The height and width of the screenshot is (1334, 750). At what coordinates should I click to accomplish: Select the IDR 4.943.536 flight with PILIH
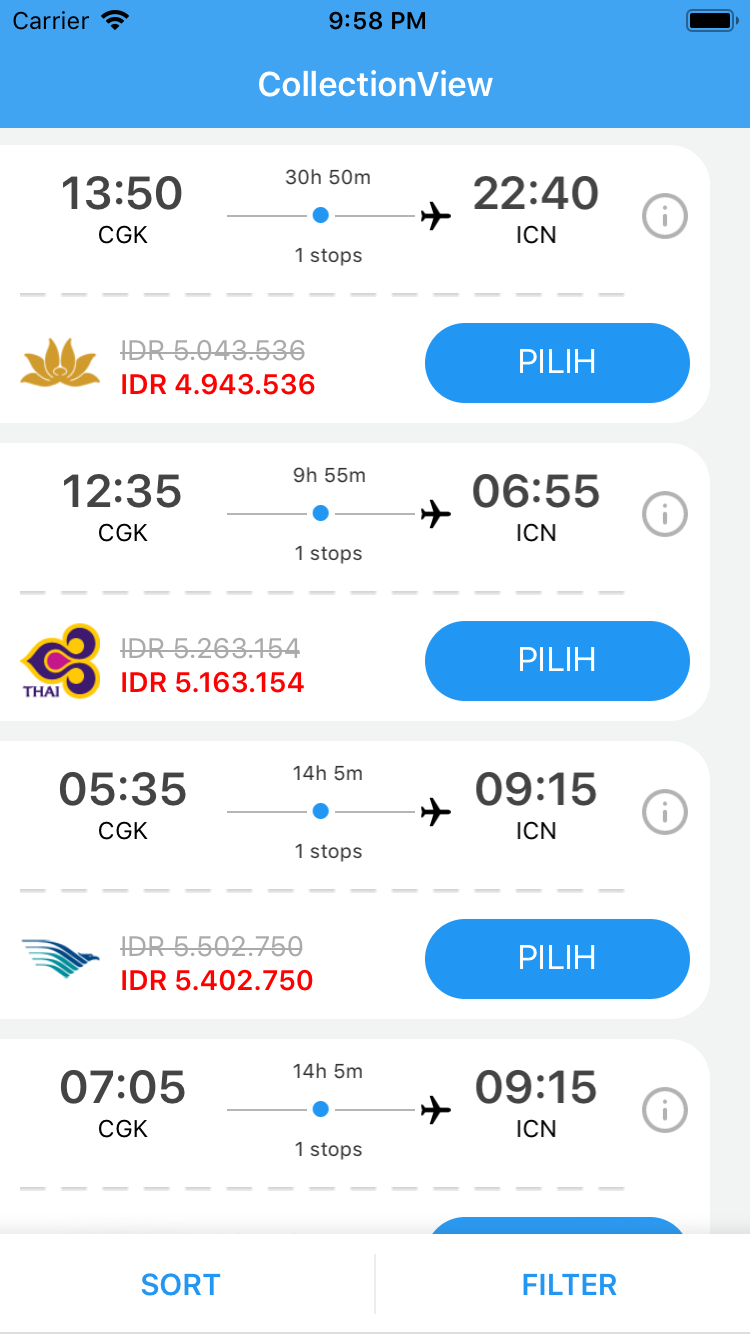(557, 362)
